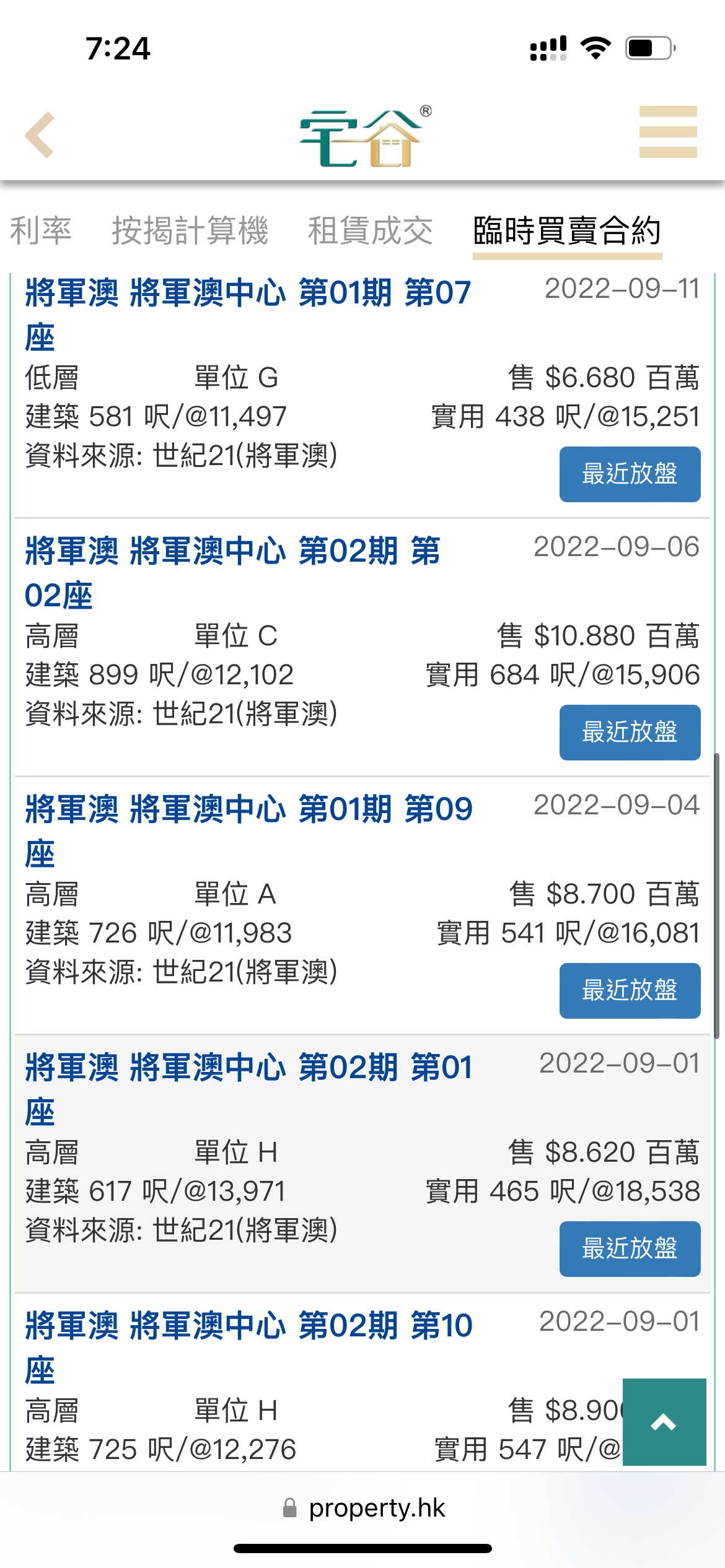Tap the property.hk address bar
725x1568 pixels.
point(363,1508)
